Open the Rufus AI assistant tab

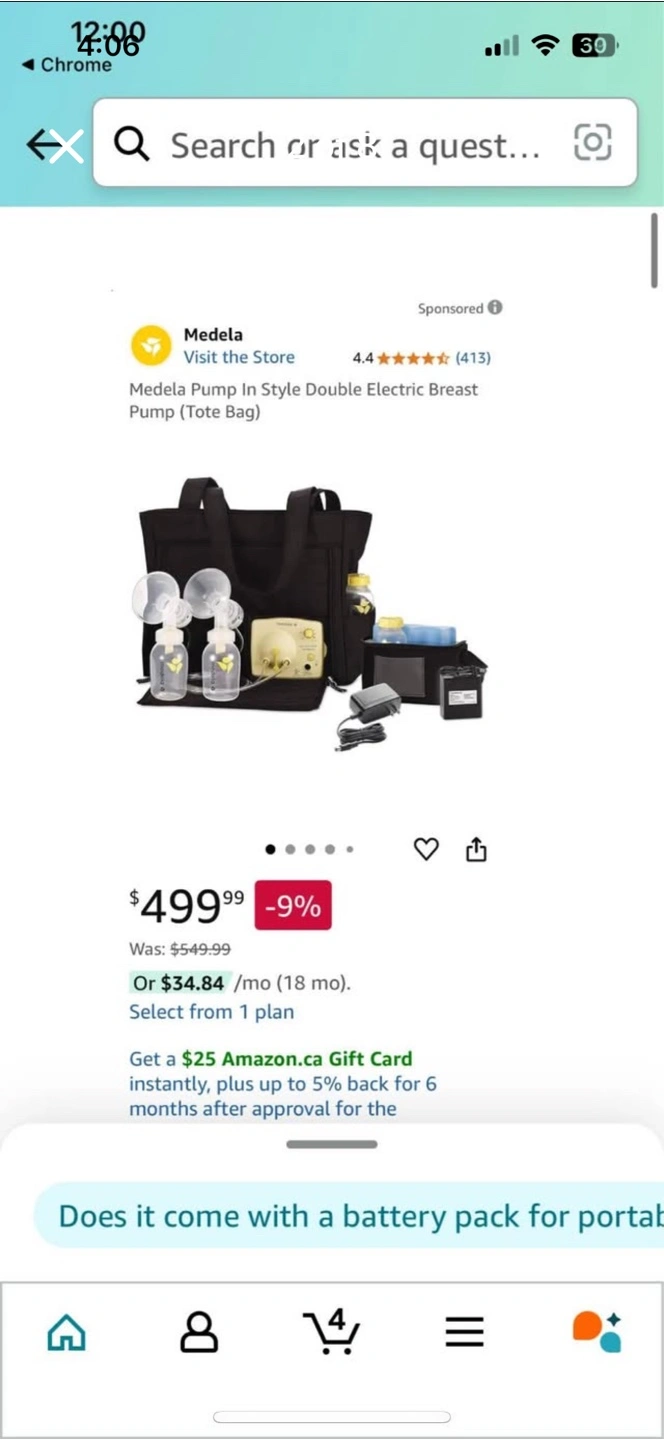597,1332
